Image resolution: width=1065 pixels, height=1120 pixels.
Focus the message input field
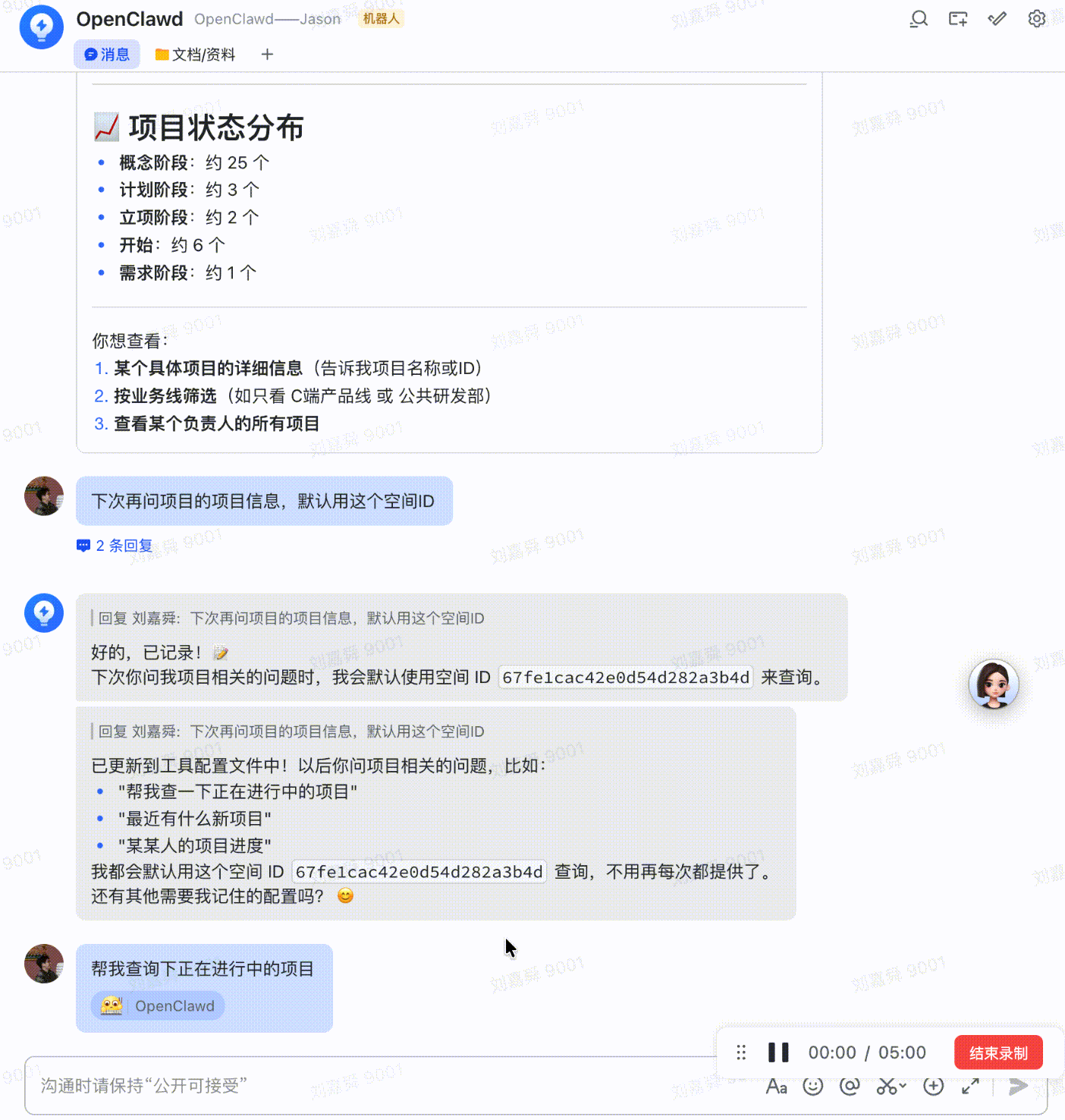[379, 1086]
